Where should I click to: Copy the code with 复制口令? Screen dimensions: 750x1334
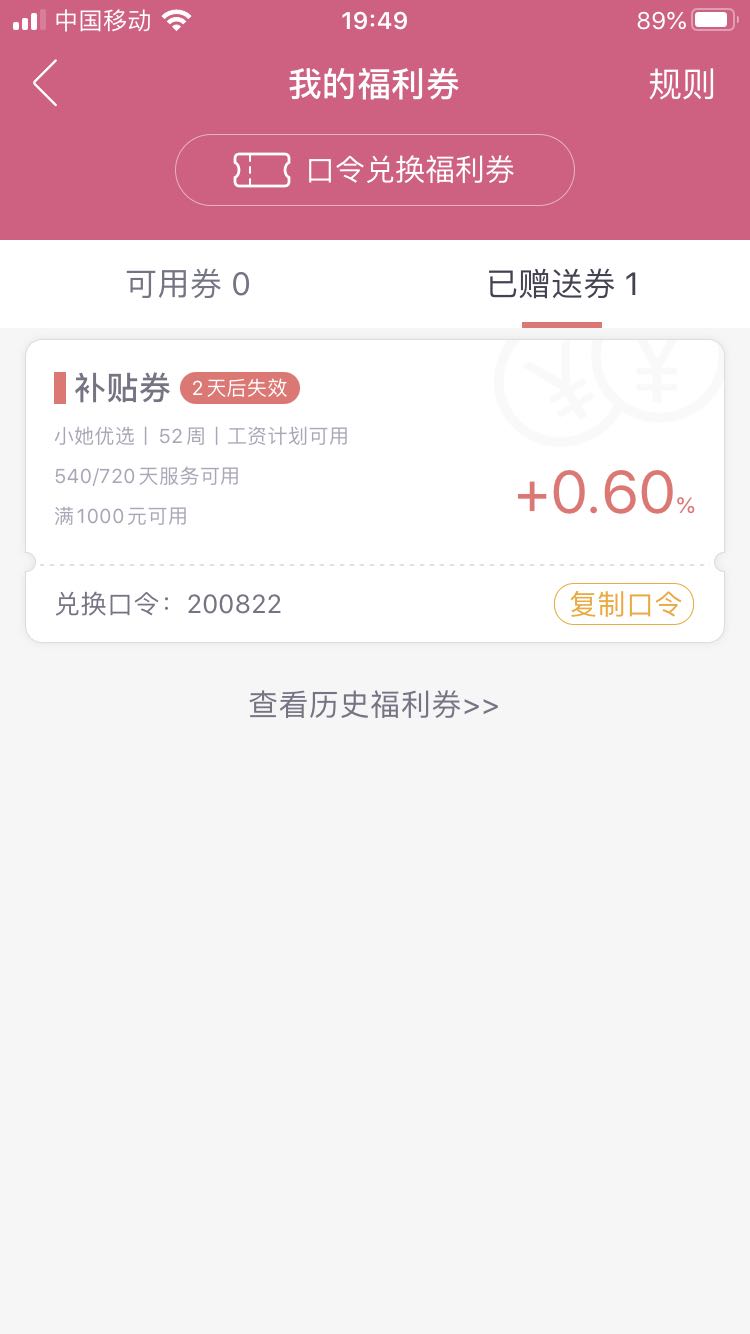click(624, 604)
